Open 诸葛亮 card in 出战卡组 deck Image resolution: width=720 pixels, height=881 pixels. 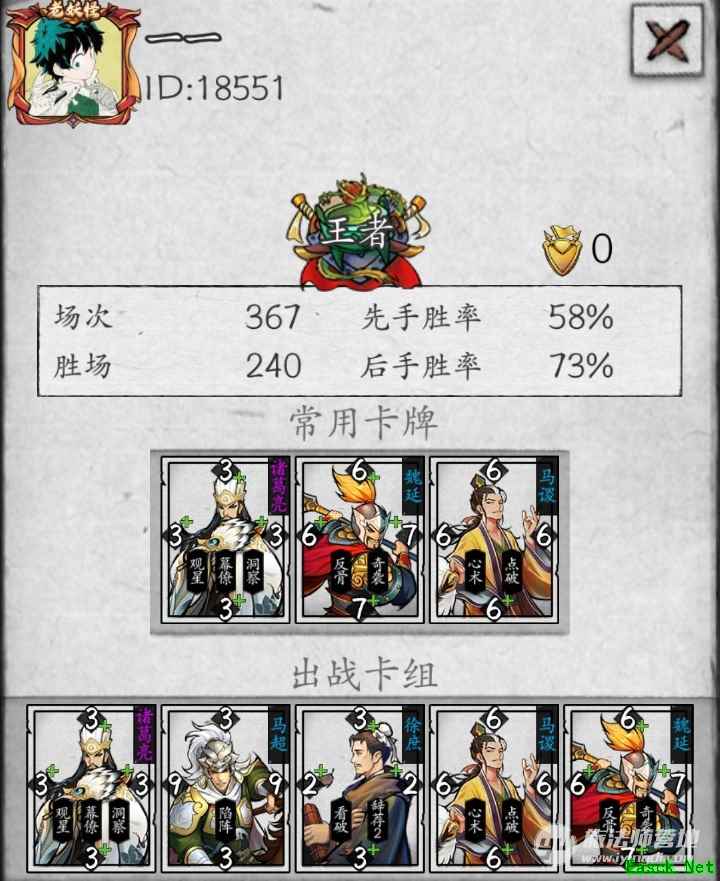pyautogui.click(x=92, y=789)
